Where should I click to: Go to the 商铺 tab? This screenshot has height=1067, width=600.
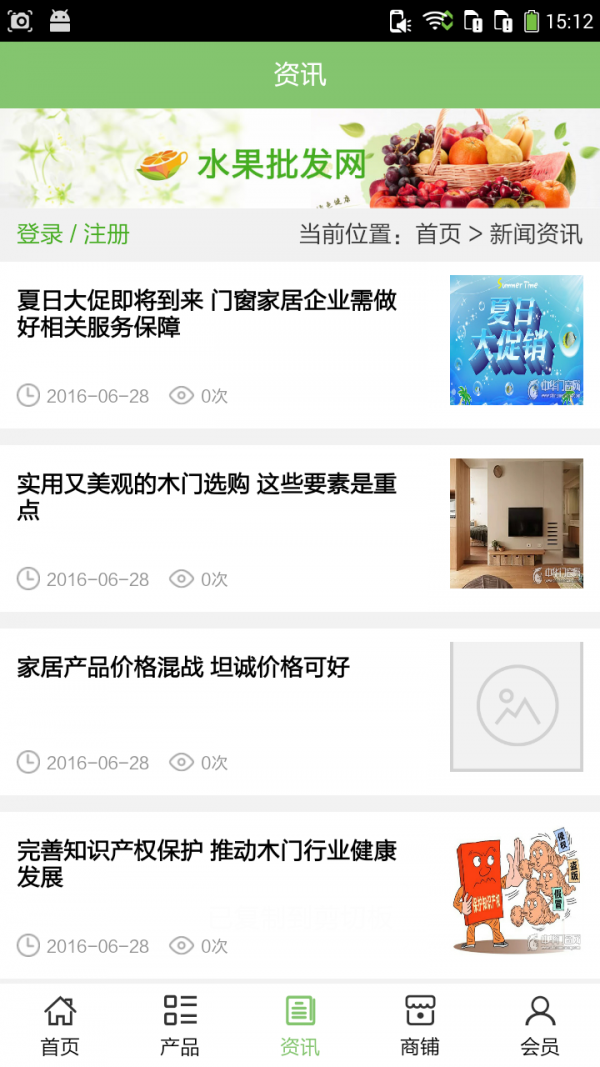(x=420, y=1025)
